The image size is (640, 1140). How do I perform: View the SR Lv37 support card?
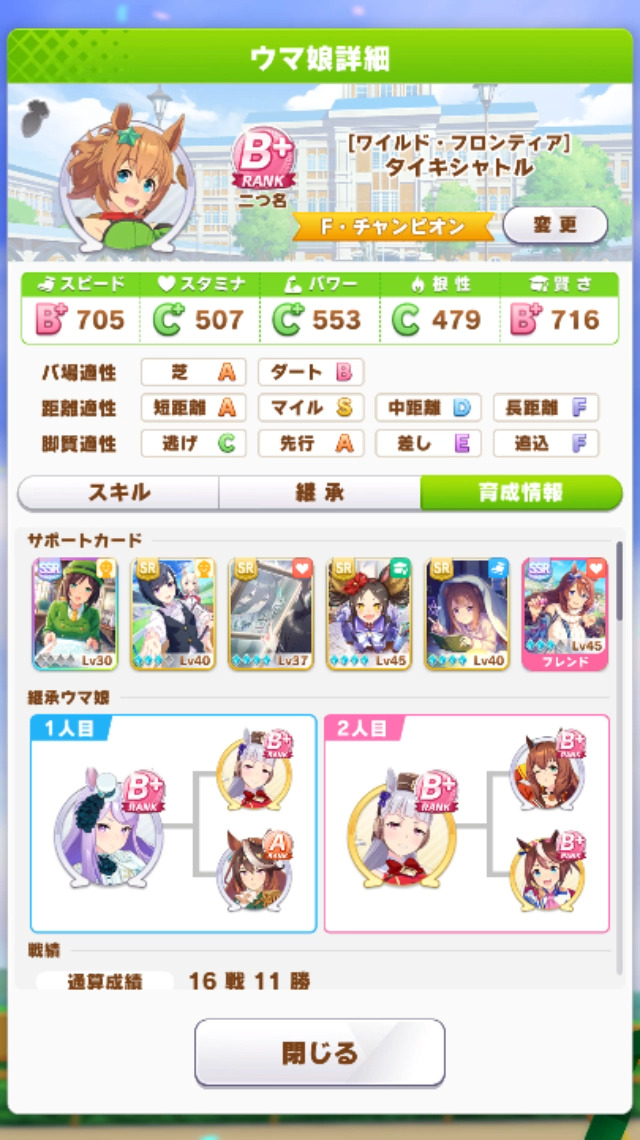coord(271,613)
